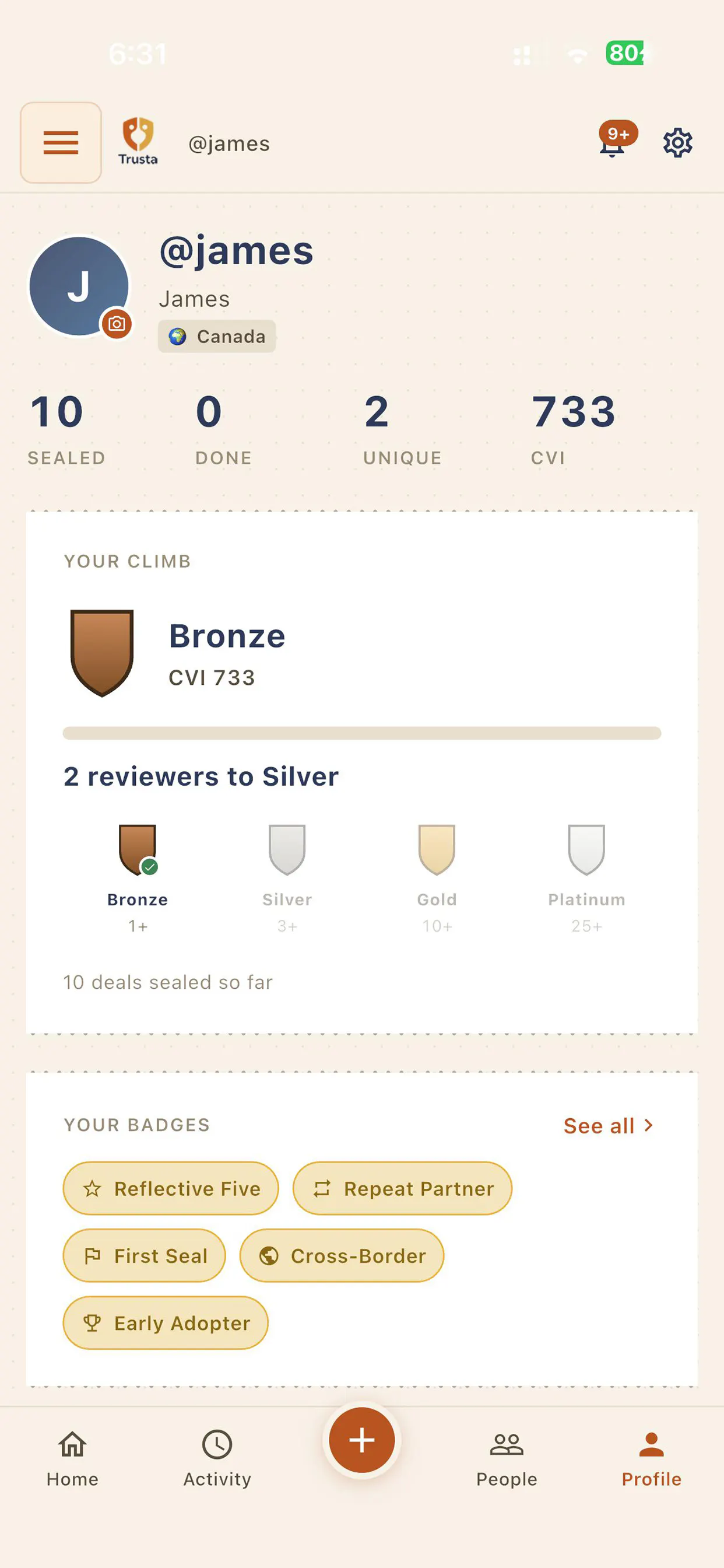Open the hamburger drawer menu
Viewport: 724px width, 1568px height.
point(61,142)
